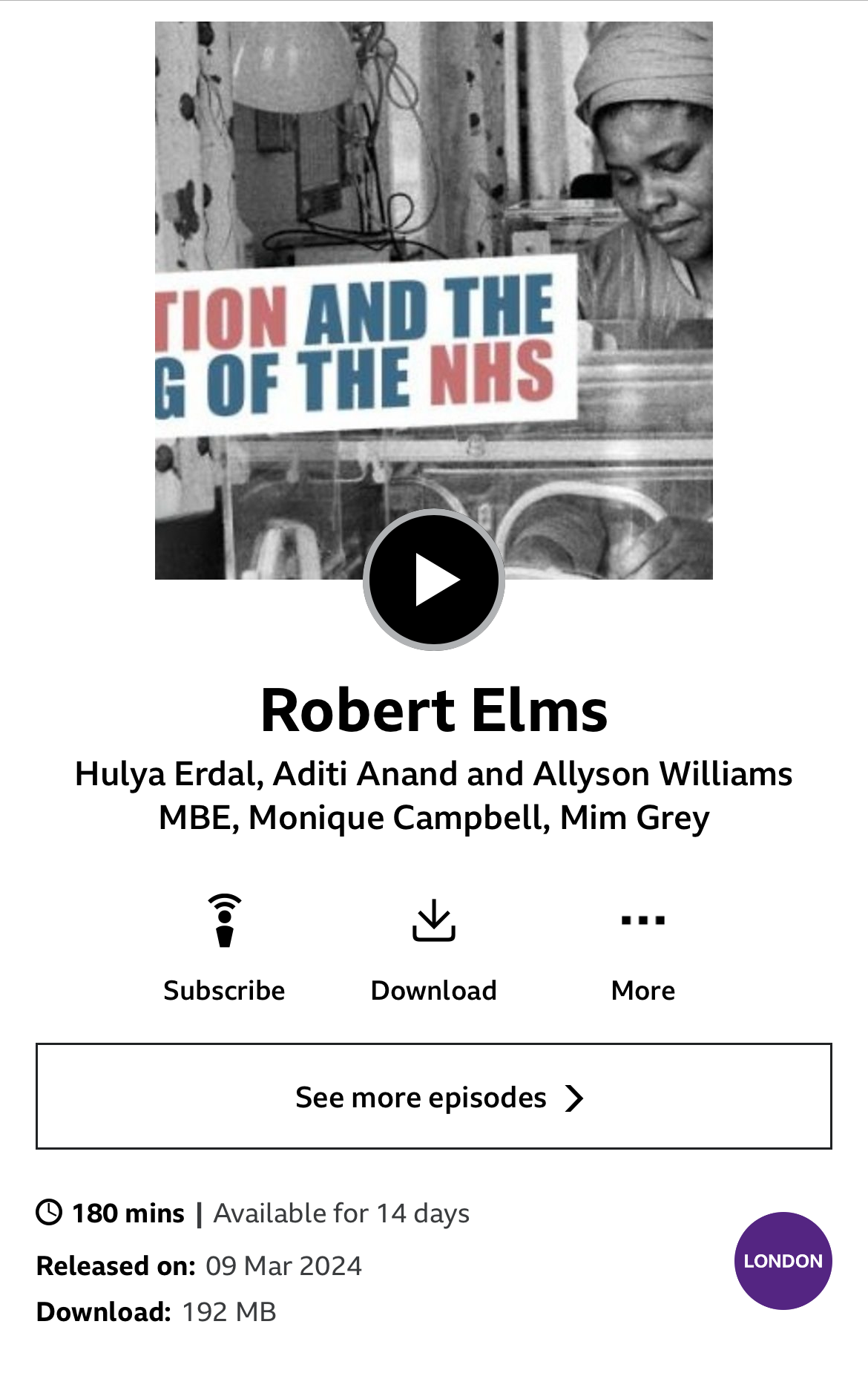This screenshot has width=868, height=1376.
Task: Play the Robert Elms episode
Action: click(434, 580)
